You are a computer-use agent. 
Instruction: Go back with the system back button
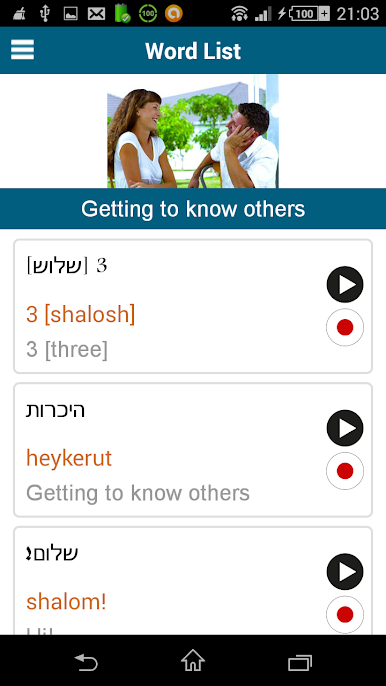click(x=86, y=662)
